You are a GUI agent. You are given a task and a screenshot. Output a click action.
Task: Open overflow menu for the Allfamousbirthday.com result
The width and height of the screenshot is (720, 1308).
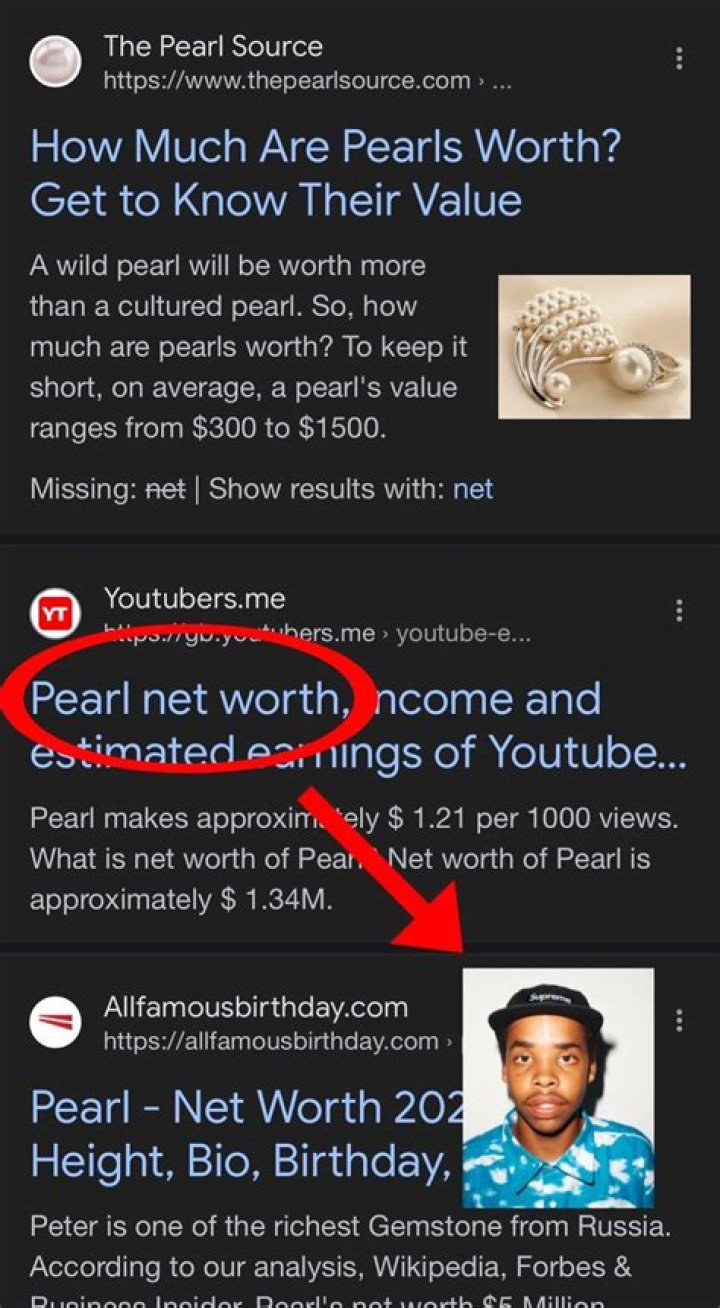click(x=679, y=1020)
